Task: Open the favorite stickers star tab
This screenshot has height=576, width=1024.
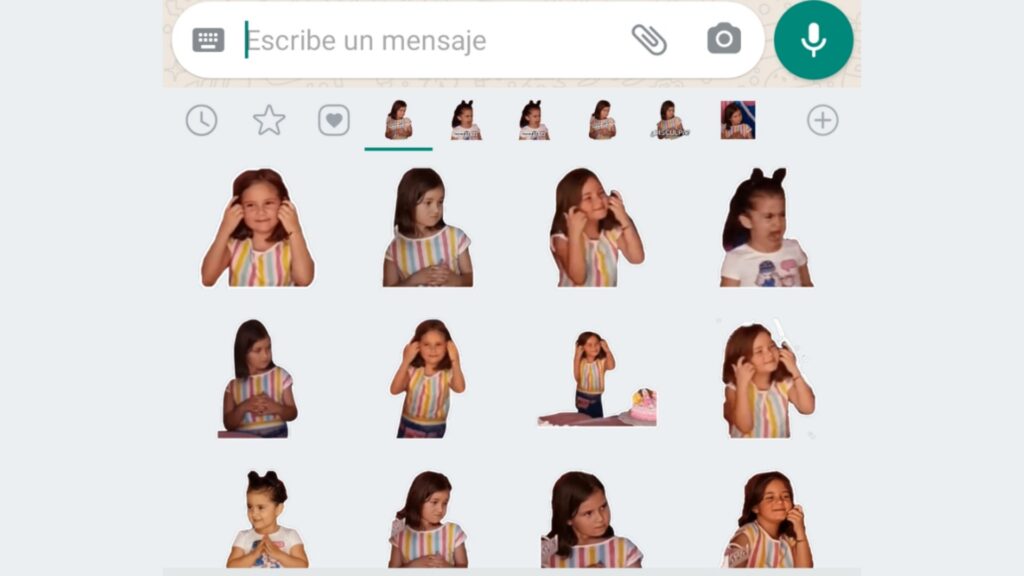Action: point(269,121)
